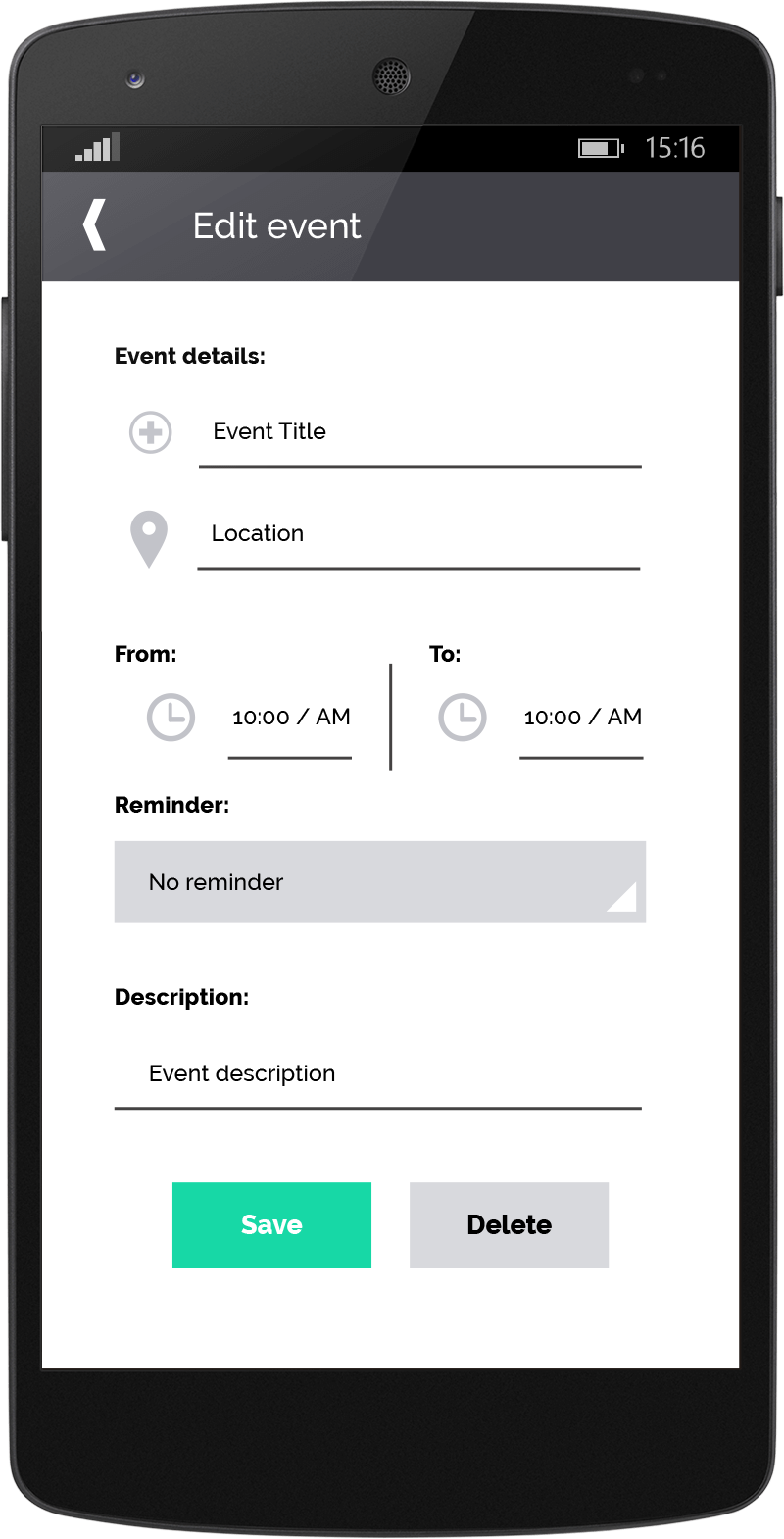Tap the clock icon under To
The image size is (784, 1539).
click(x=462, y=718)
